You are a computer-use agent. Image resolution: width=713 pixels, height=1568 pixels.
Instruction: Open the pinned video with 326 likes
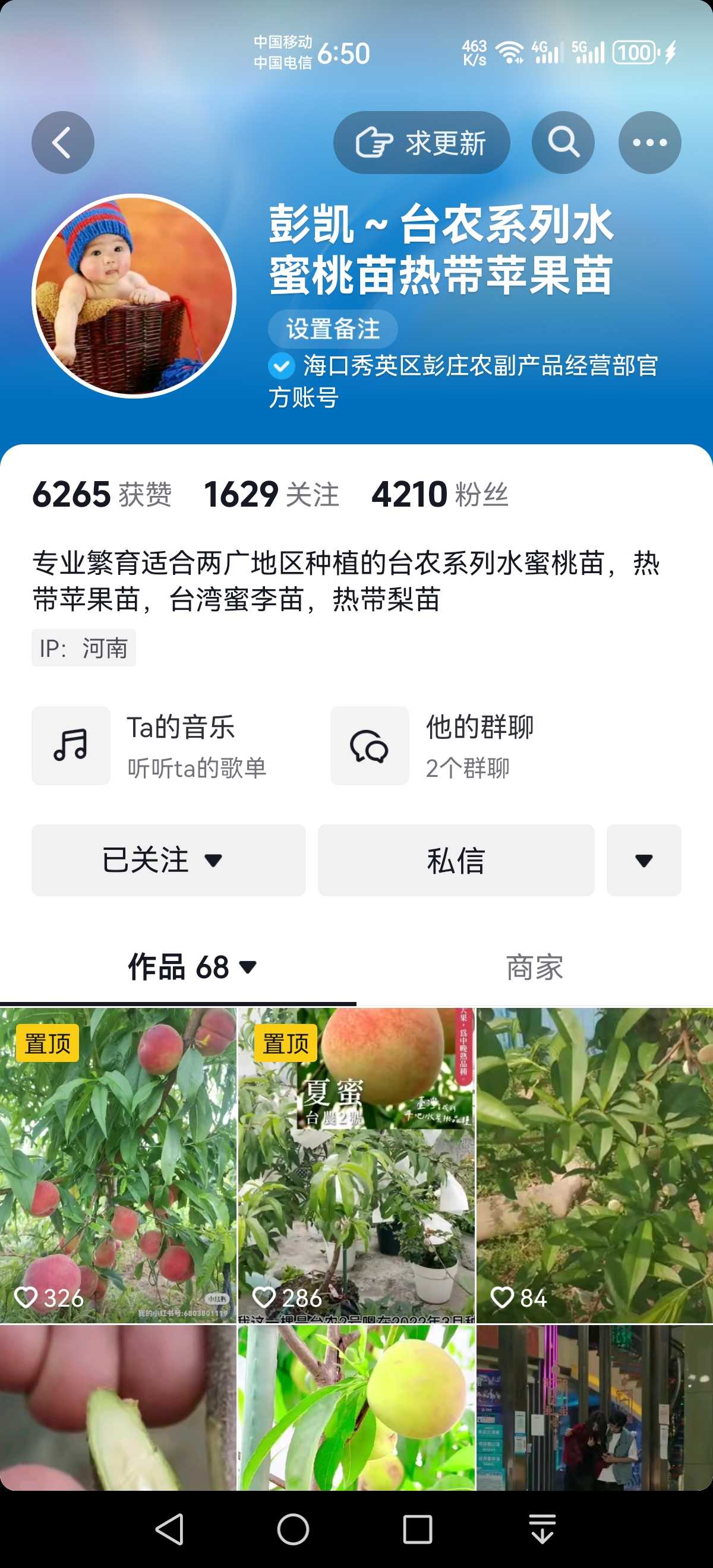[118, 1166]
